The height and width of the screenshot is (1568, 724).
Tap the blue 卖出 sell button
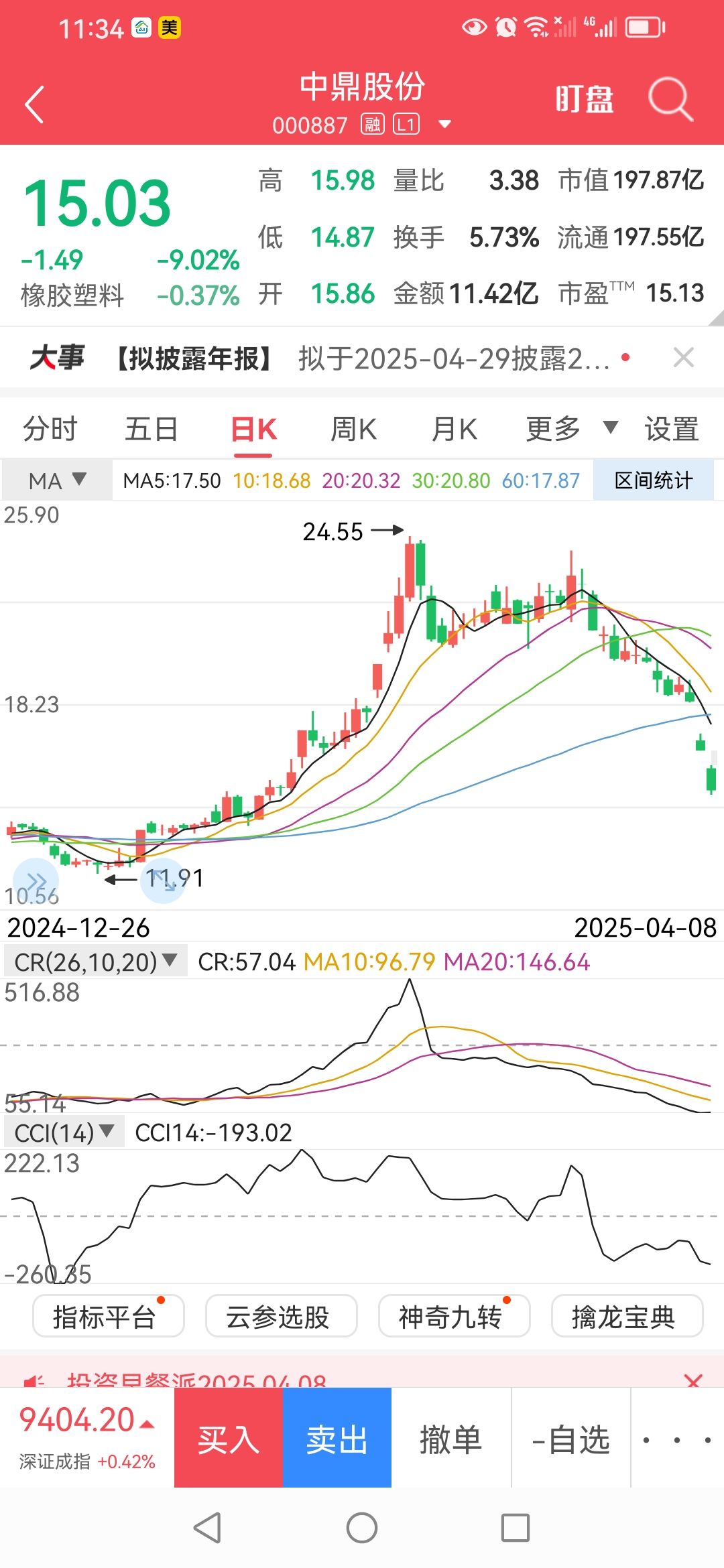(337, 1439)
